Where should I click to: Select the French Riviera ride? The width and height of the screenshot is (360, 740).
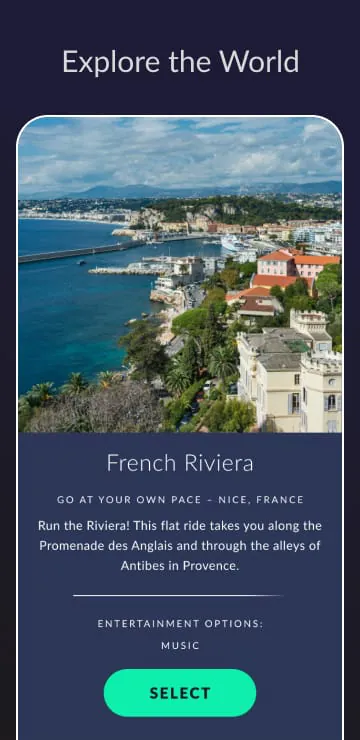180,692
